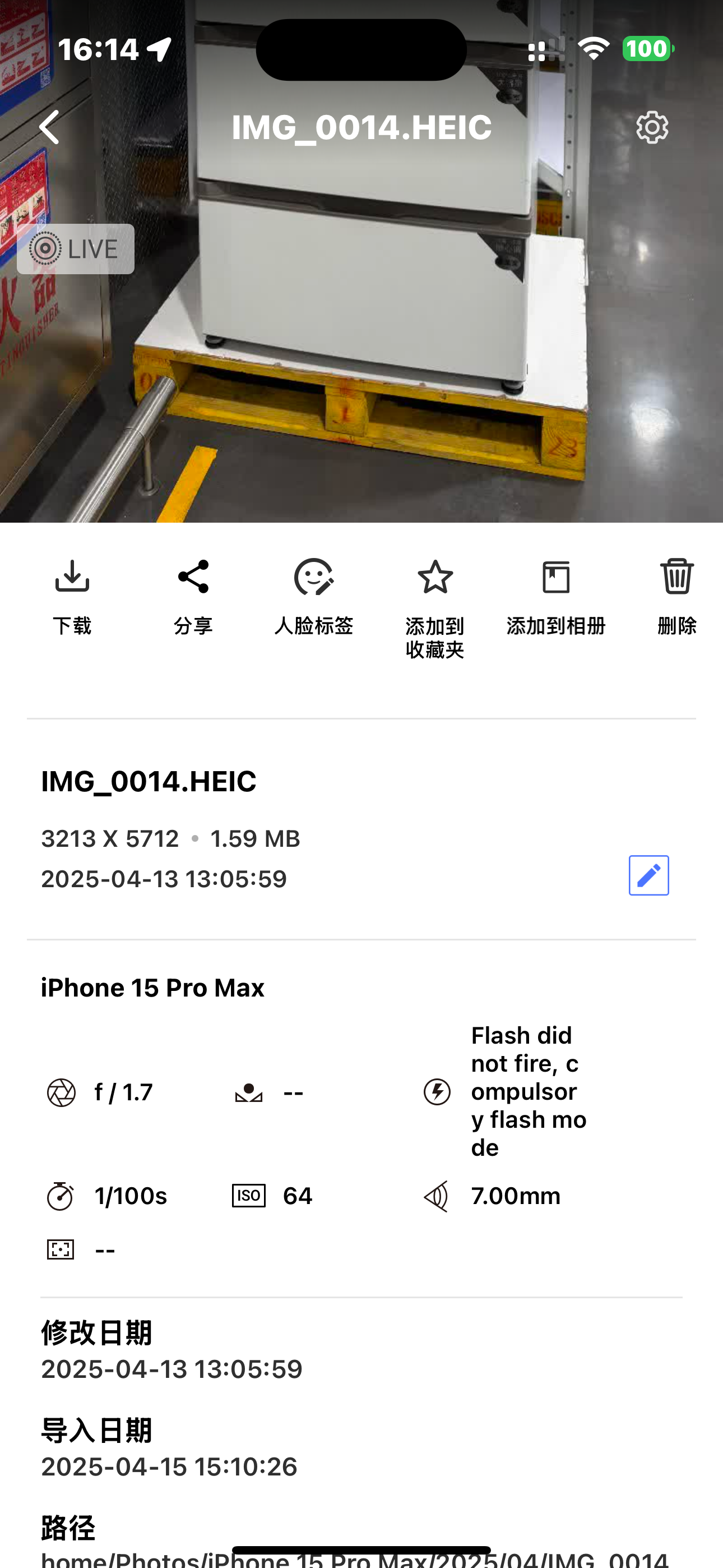Edit photo info with the pencil icon

pyautogui.click(x=648, y=875)
